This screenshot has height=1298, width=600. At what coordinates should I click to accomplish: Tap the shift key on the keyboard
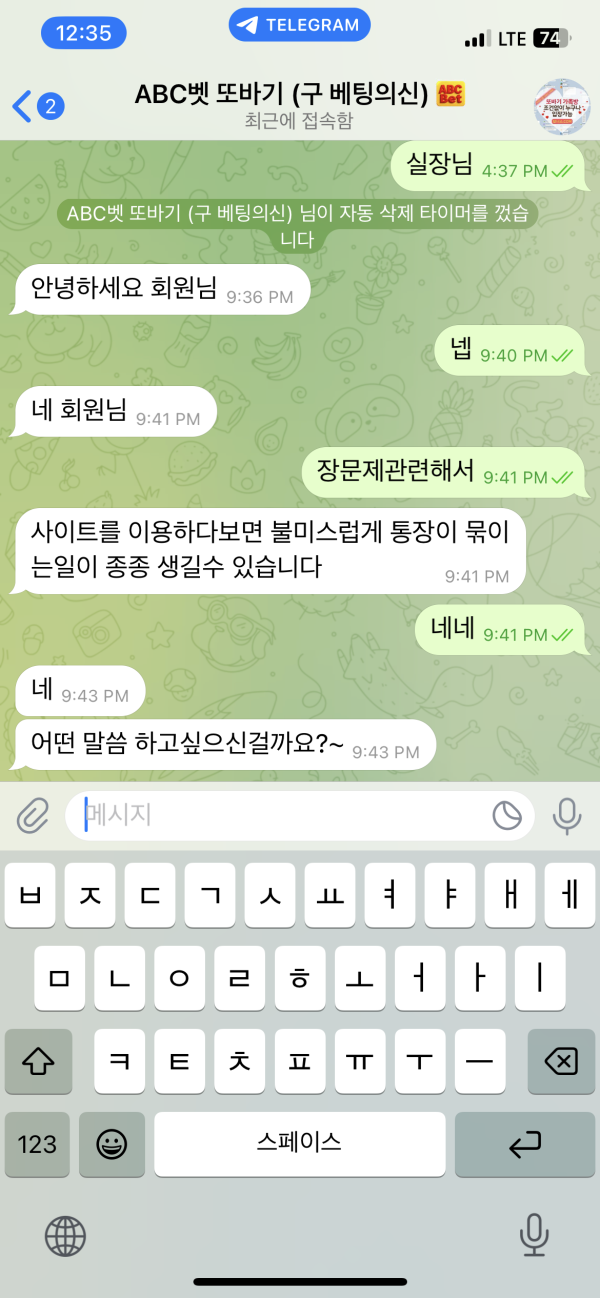click(37, 1060)
